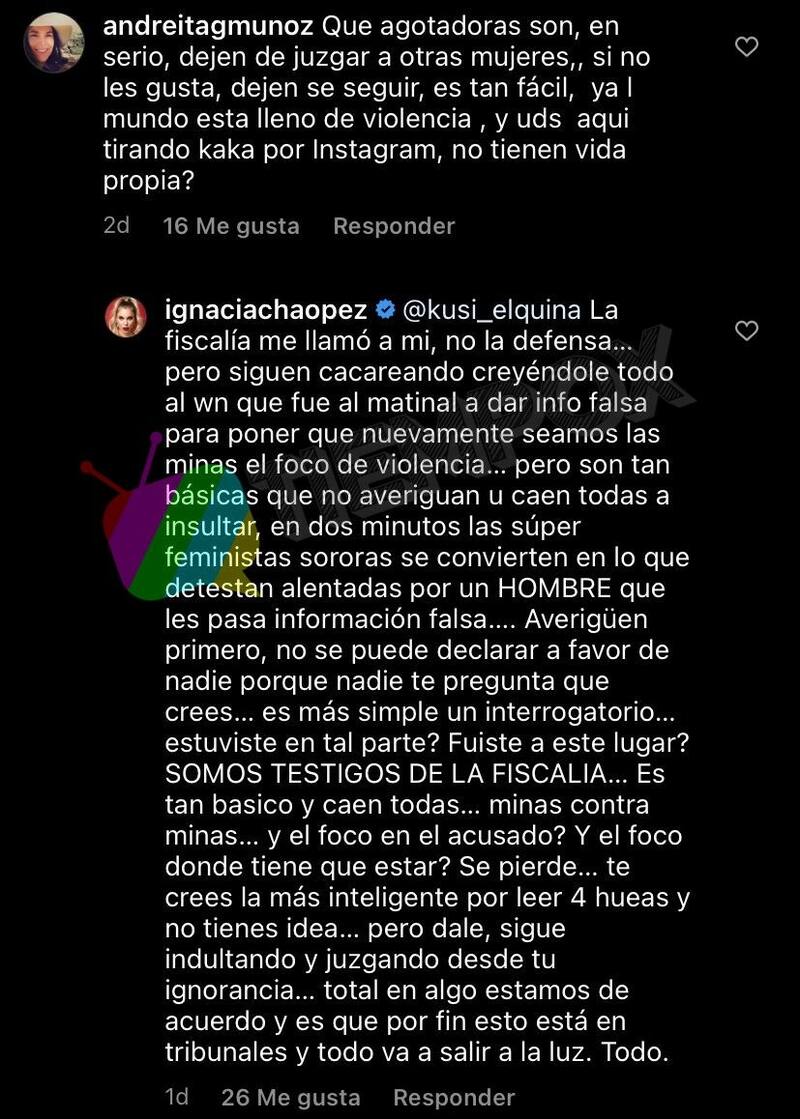The width and height of the screenshot is (800, 1119).
Task: View andreitagmunoz's profile picture
Action: coord(52,43)
